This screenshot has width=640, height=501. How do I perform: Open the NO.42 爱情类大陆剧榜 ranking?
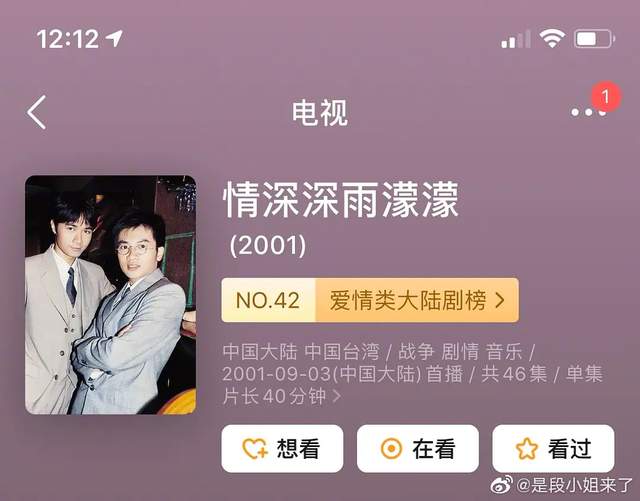click(x=370, y=299)
